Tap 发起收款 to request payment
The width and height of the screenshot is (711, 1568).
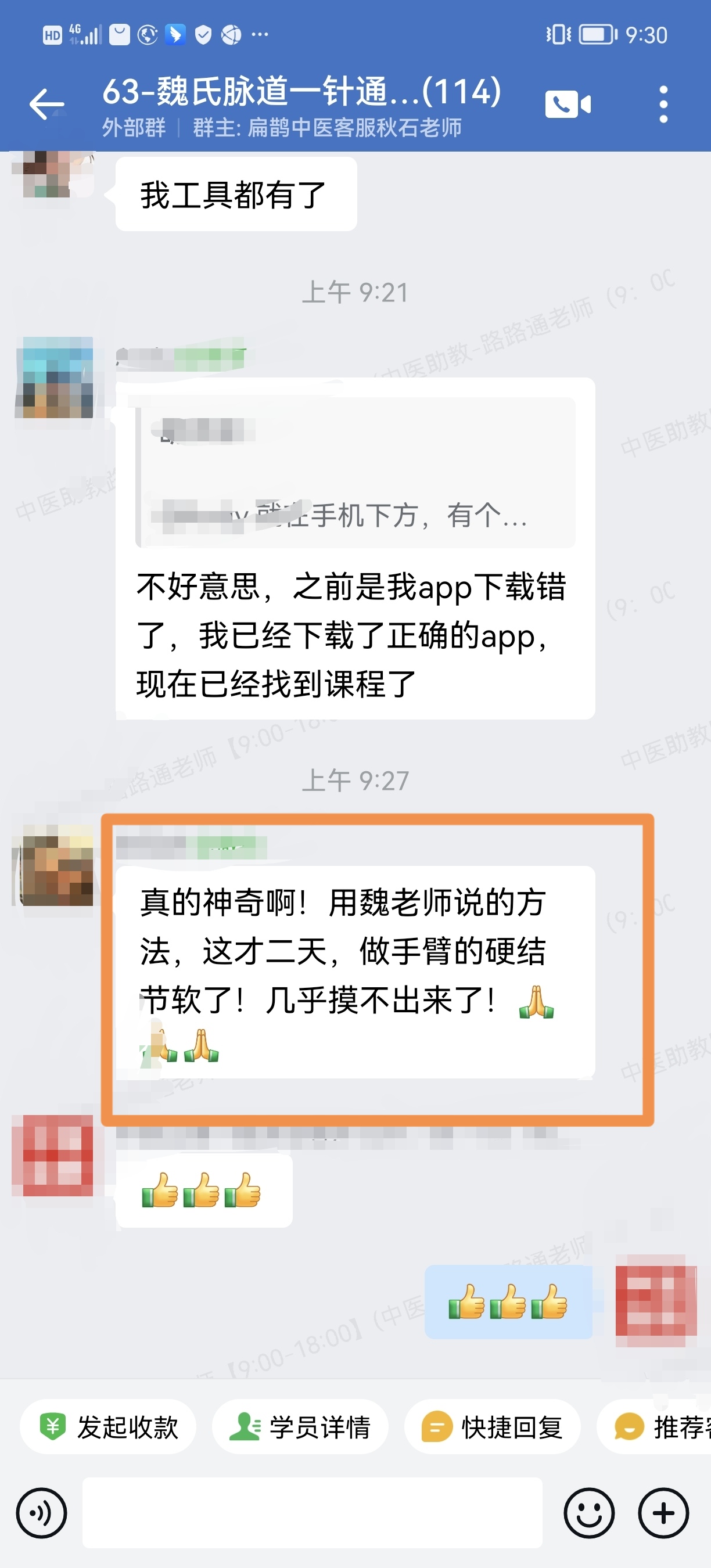[109, 1427]
